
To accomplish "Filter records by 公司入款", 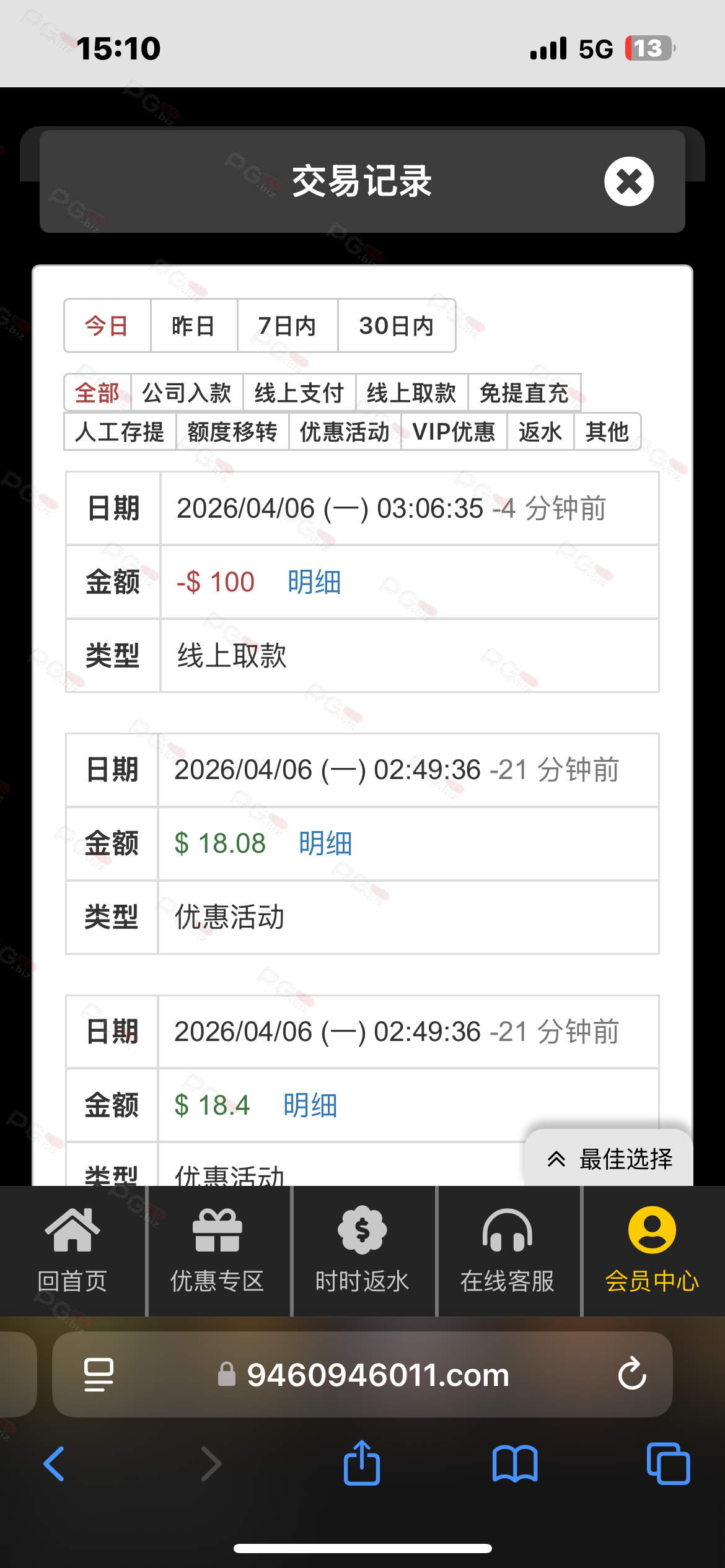I will coord(187,393).
